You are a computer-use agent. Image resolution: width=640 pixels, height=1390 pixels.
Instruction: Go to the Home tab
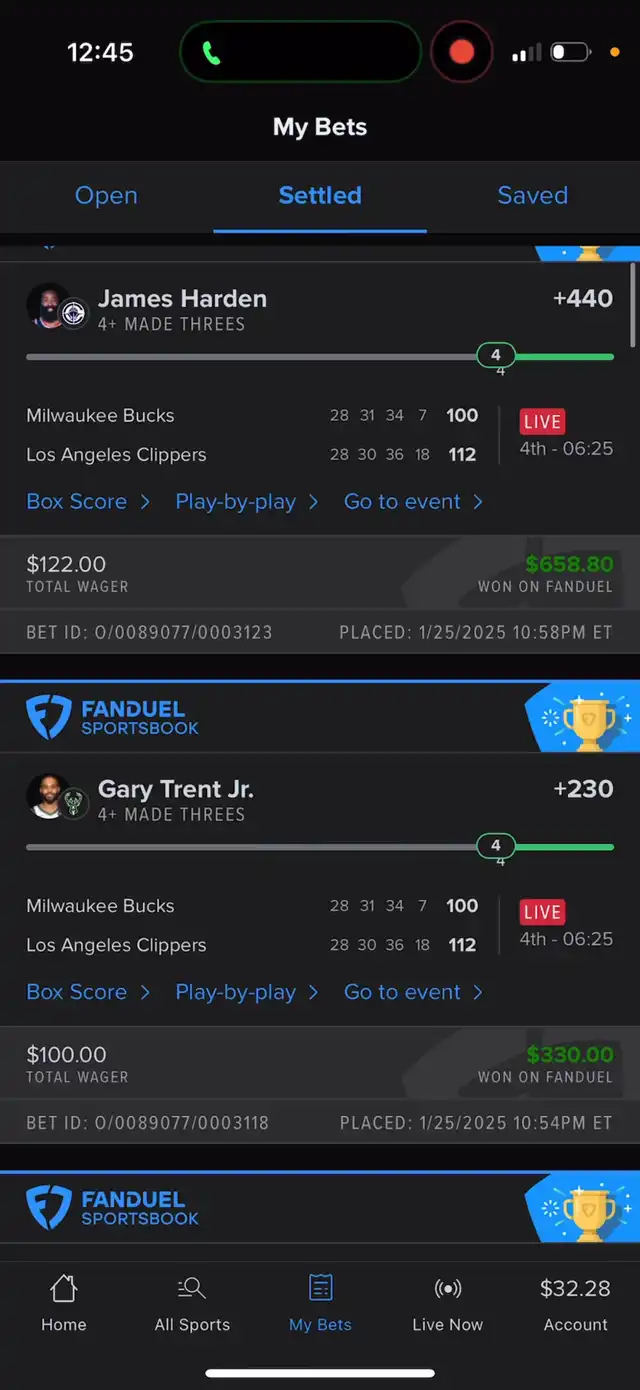pos(64,1303)
